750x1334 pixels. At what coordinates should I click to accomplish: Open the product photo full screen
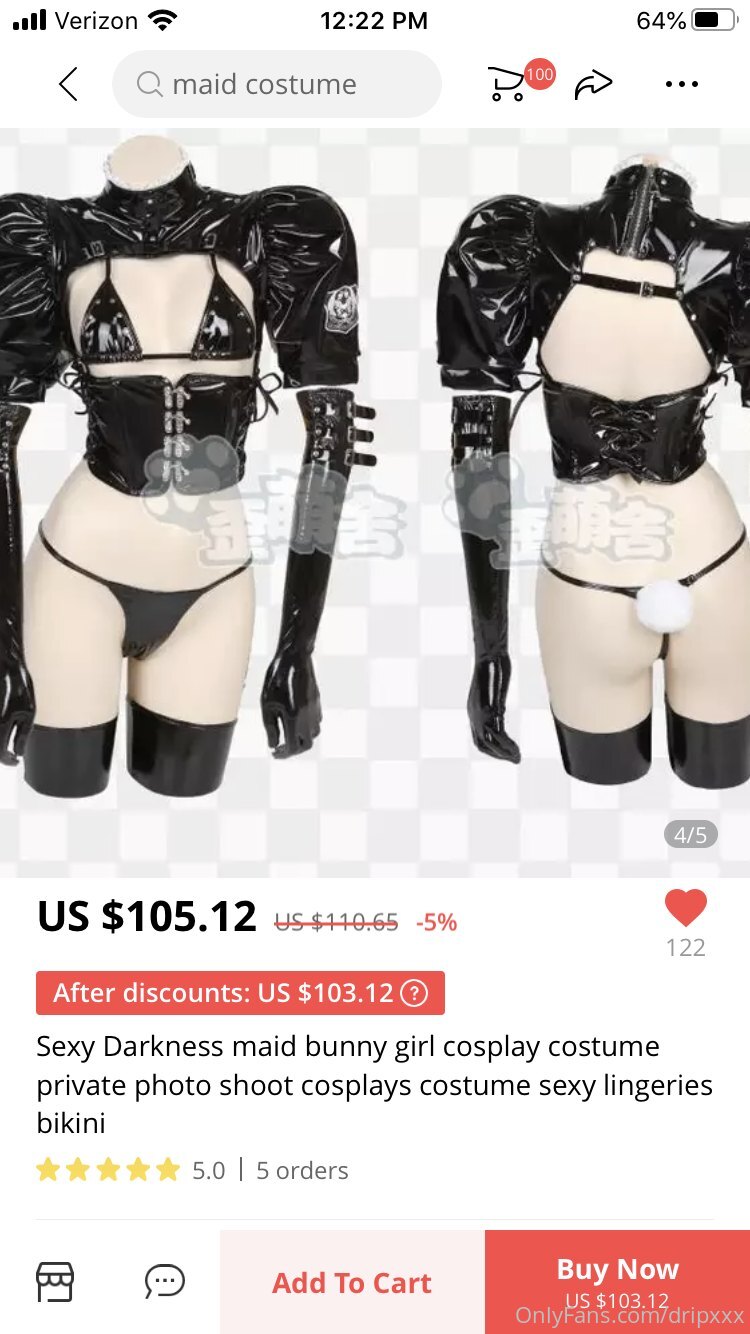pyautogui.click(x=375, y=503)
